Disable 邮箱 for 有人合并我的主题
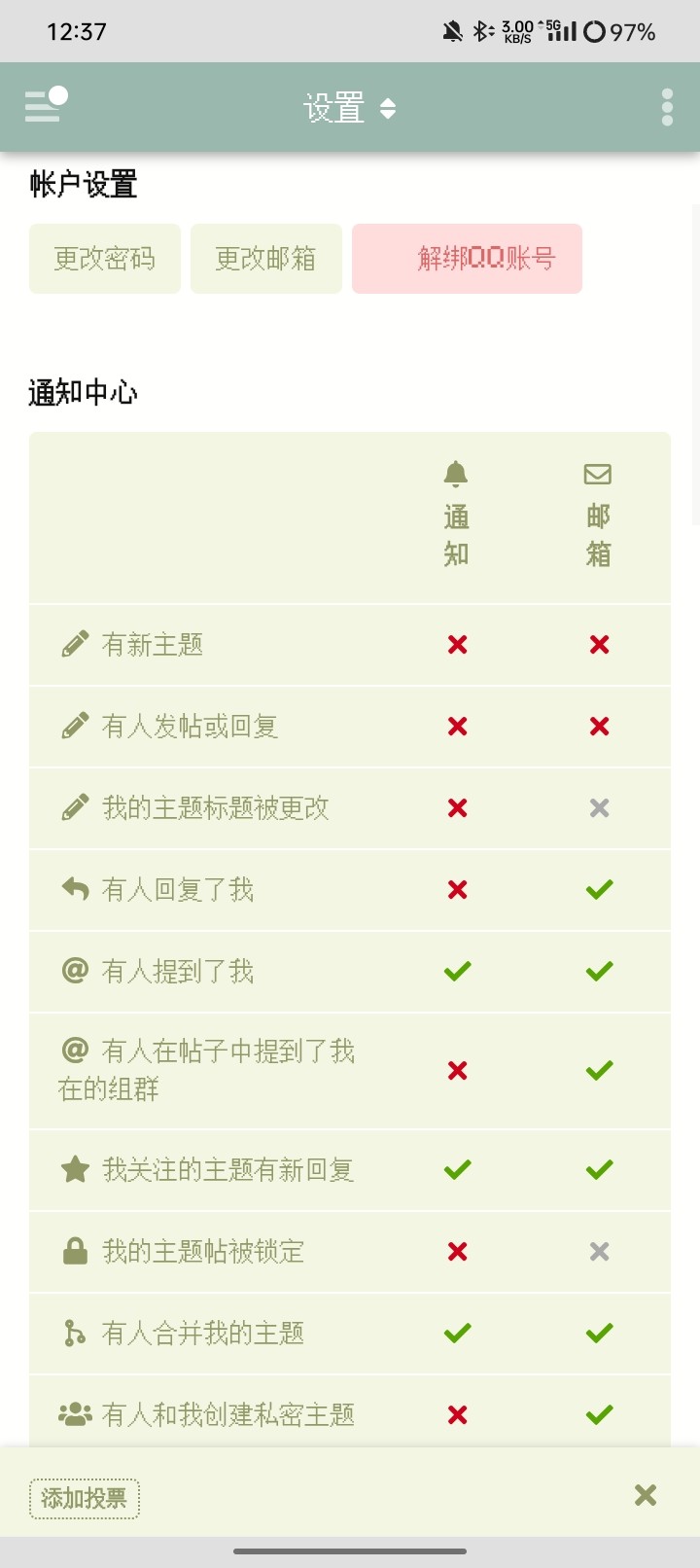Screen dimensions: 700x1568 pos(599,1333)
